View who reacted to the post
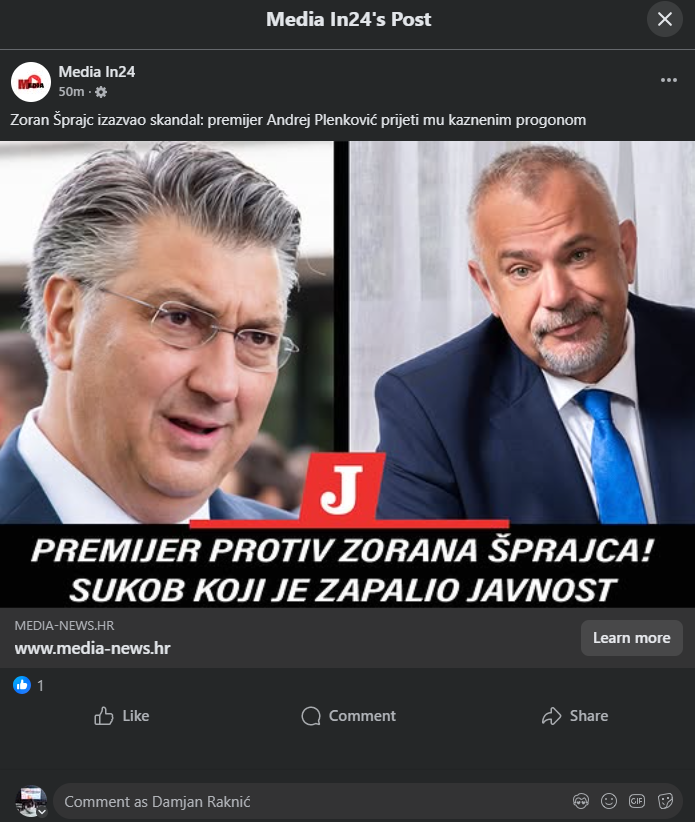The width and height of the screenshot is (695, 822). (22, 686)
